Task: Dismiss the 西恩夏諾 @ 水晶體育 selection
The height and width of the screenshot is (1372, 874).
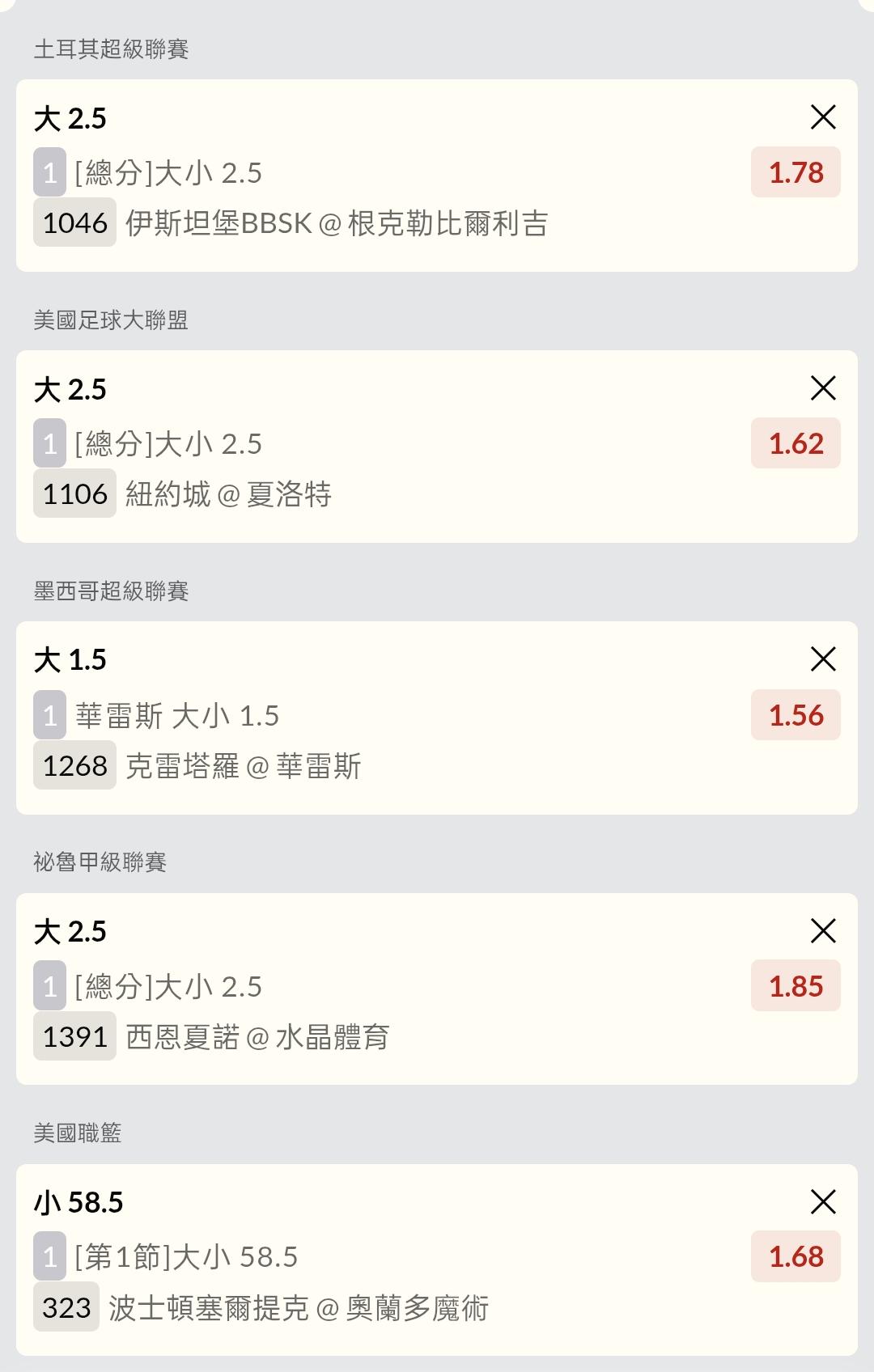Action: coord(823,931)
